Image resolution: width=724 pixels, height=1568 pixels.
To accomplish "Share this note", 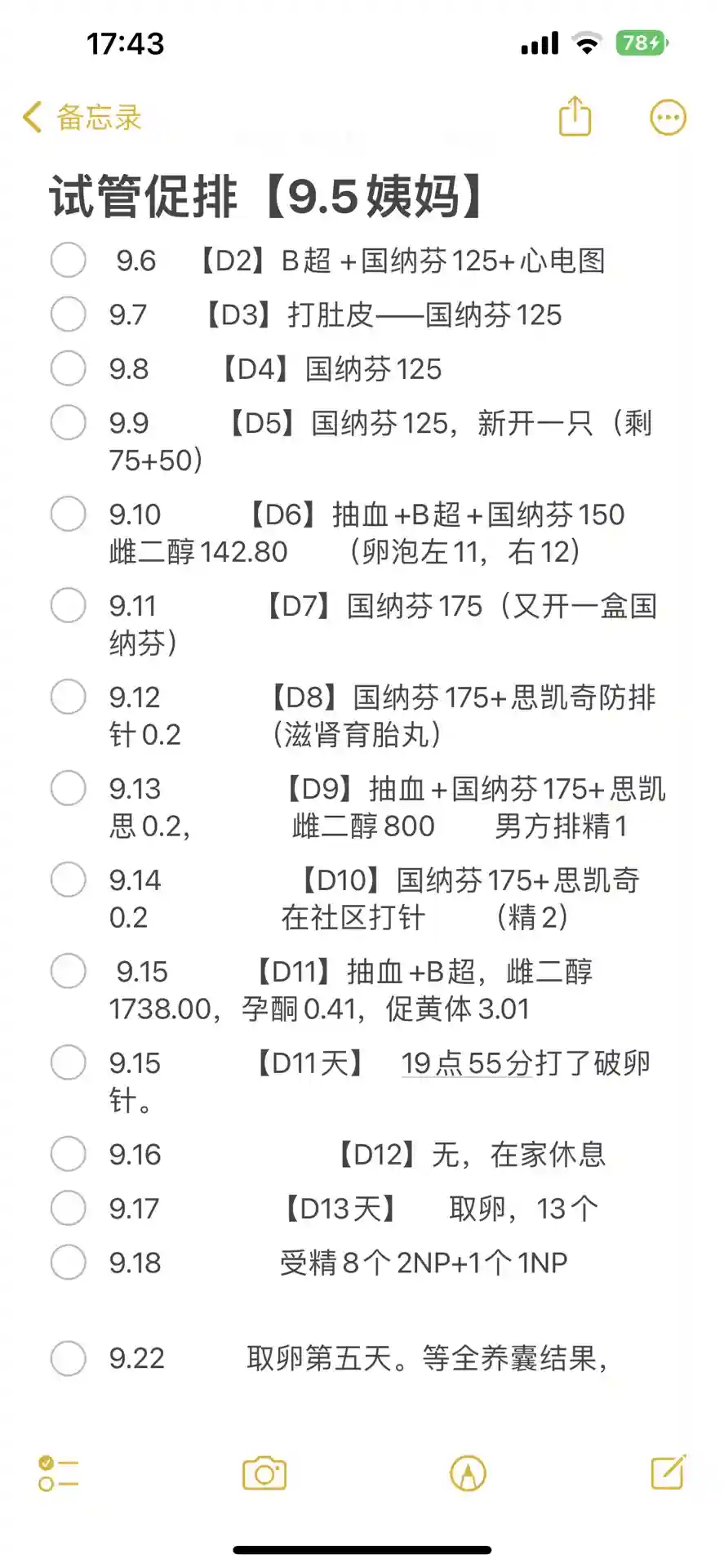I will 575,116.
